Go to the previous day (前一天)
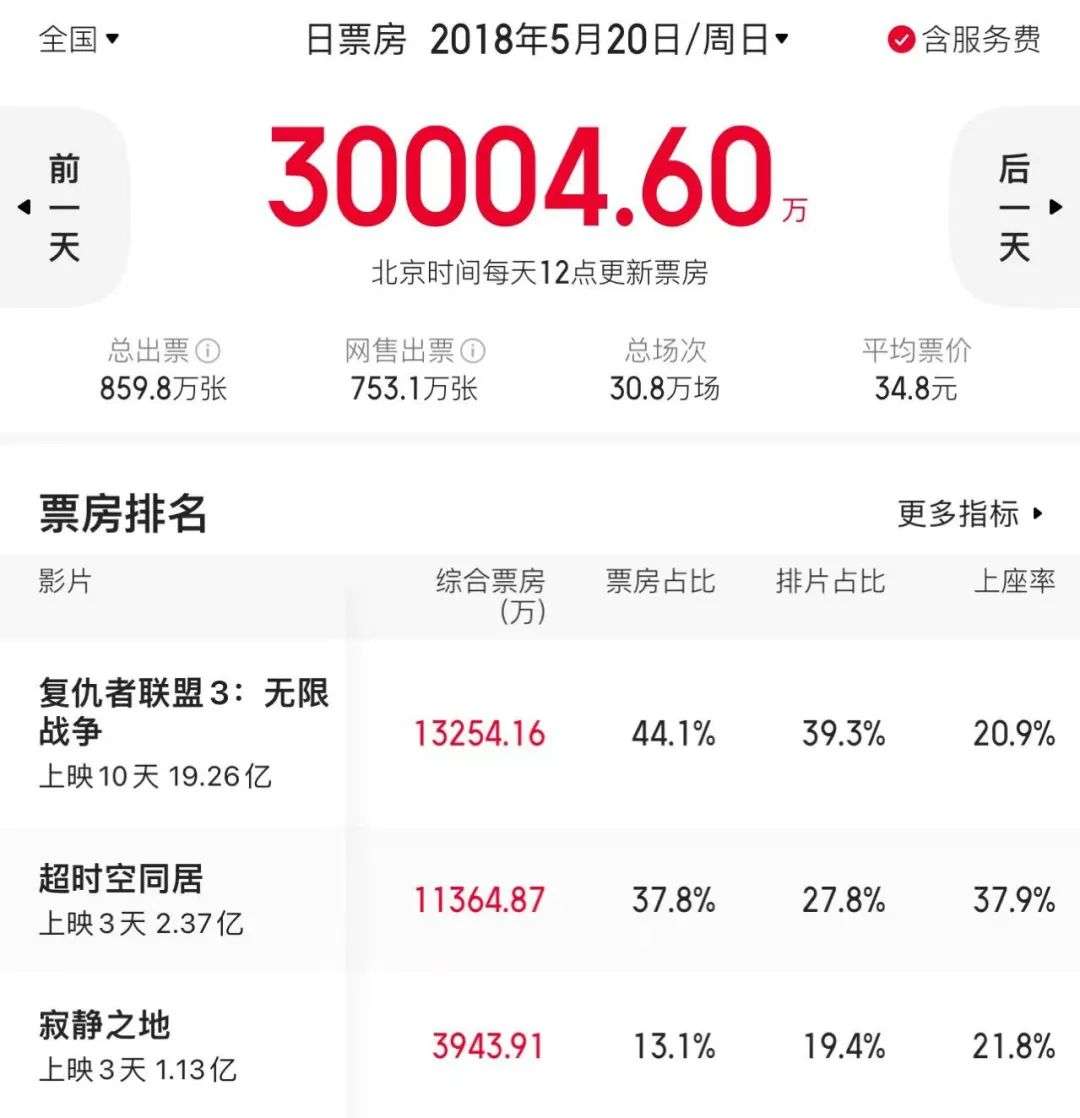The image size is (1080, 1118). [64, 208]
